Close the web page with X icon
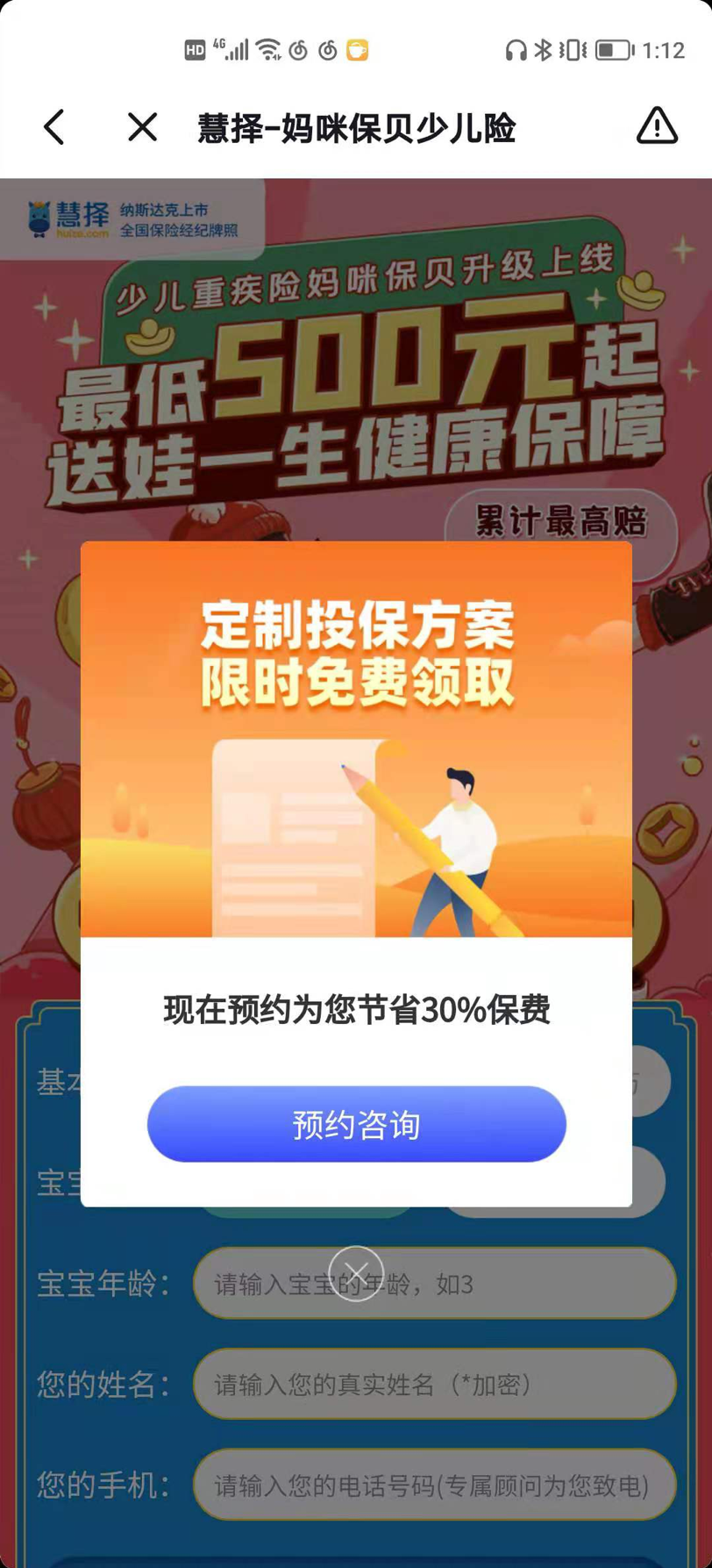The height and width of the screenshot is (1568, 712). [x=142, y=127]
